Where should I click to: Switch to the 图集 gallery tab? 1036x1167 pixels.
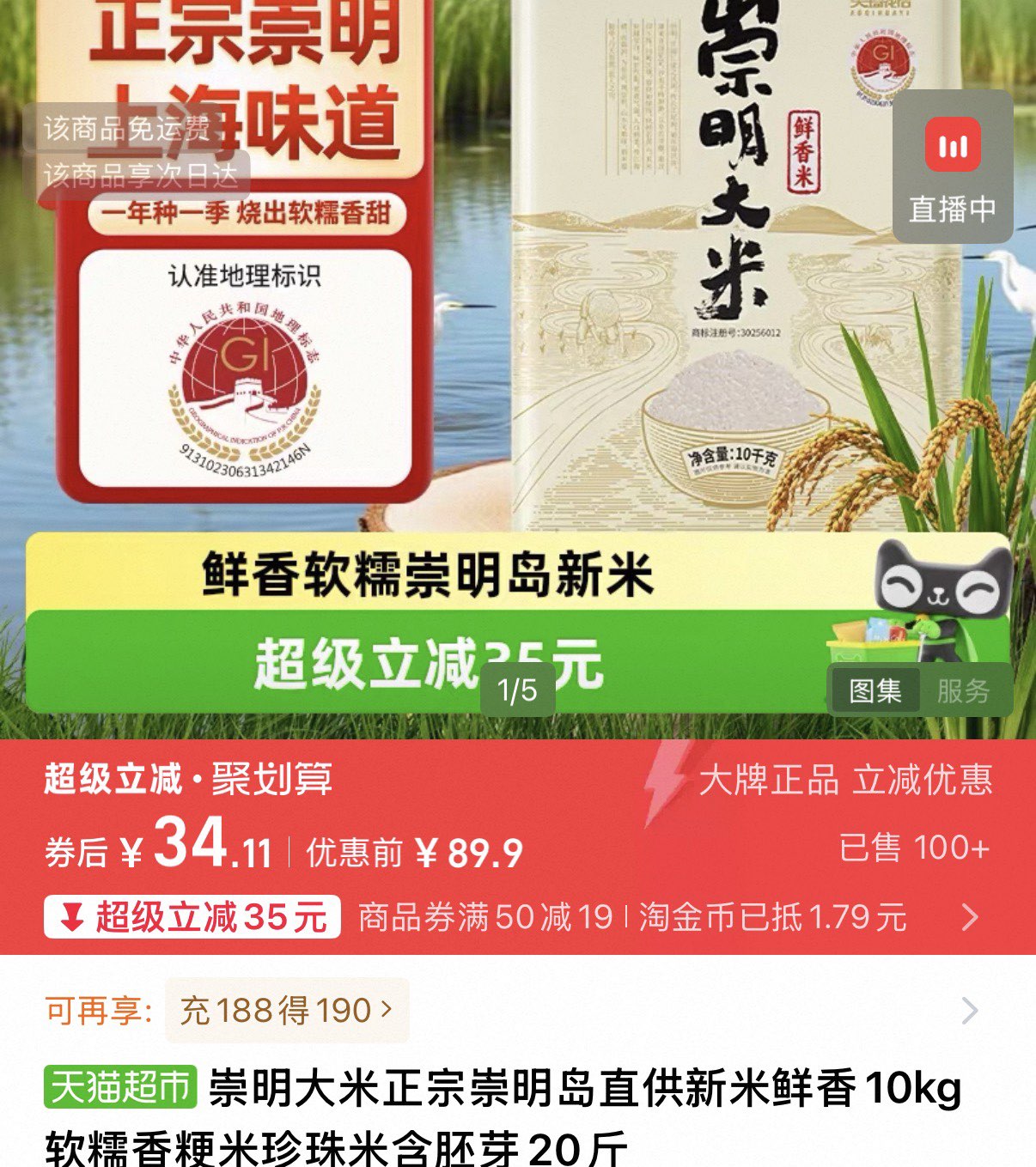click(875, 690)
